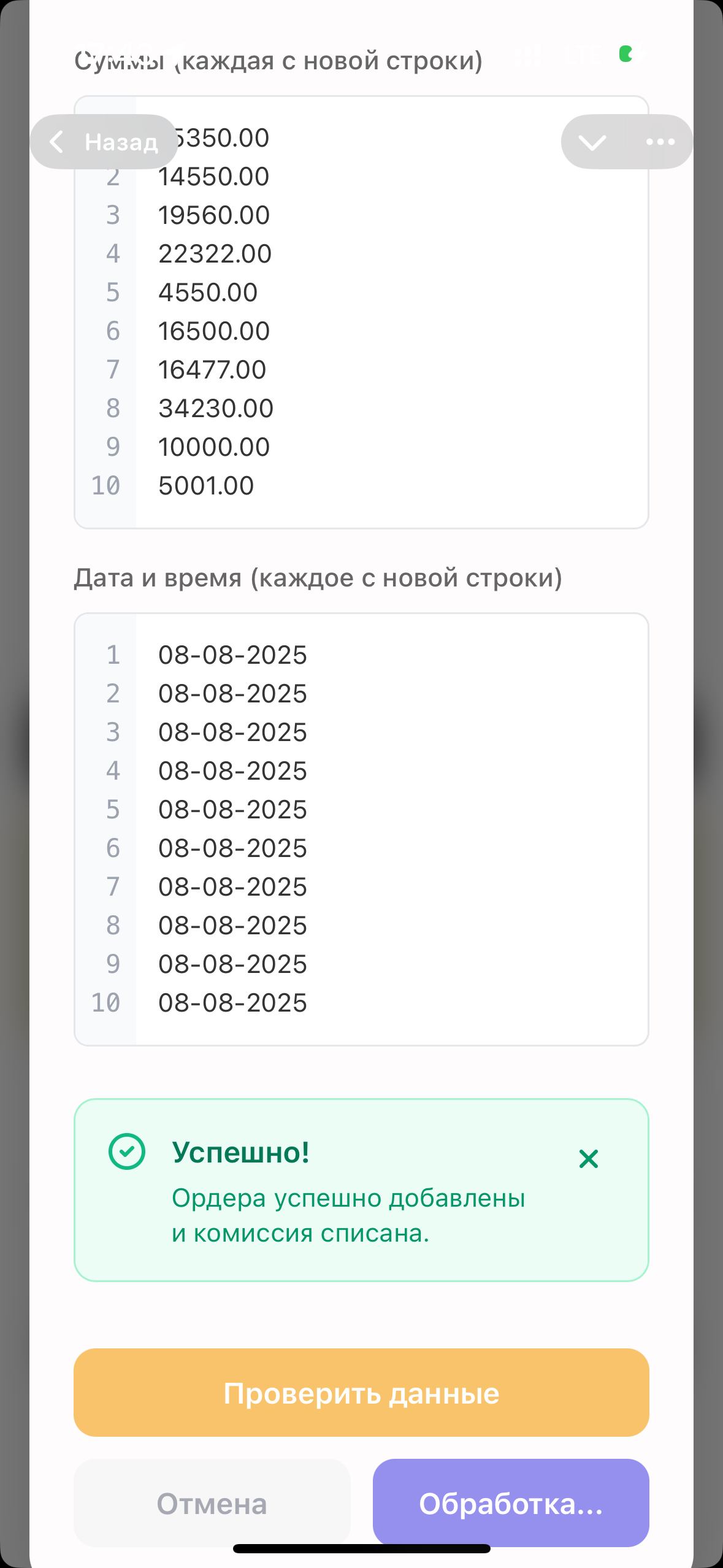Image resolution: width=723 pixels, height=1568 pixels.
Task: Cancel using the Отмена button
Action: tap(212, 1504)
